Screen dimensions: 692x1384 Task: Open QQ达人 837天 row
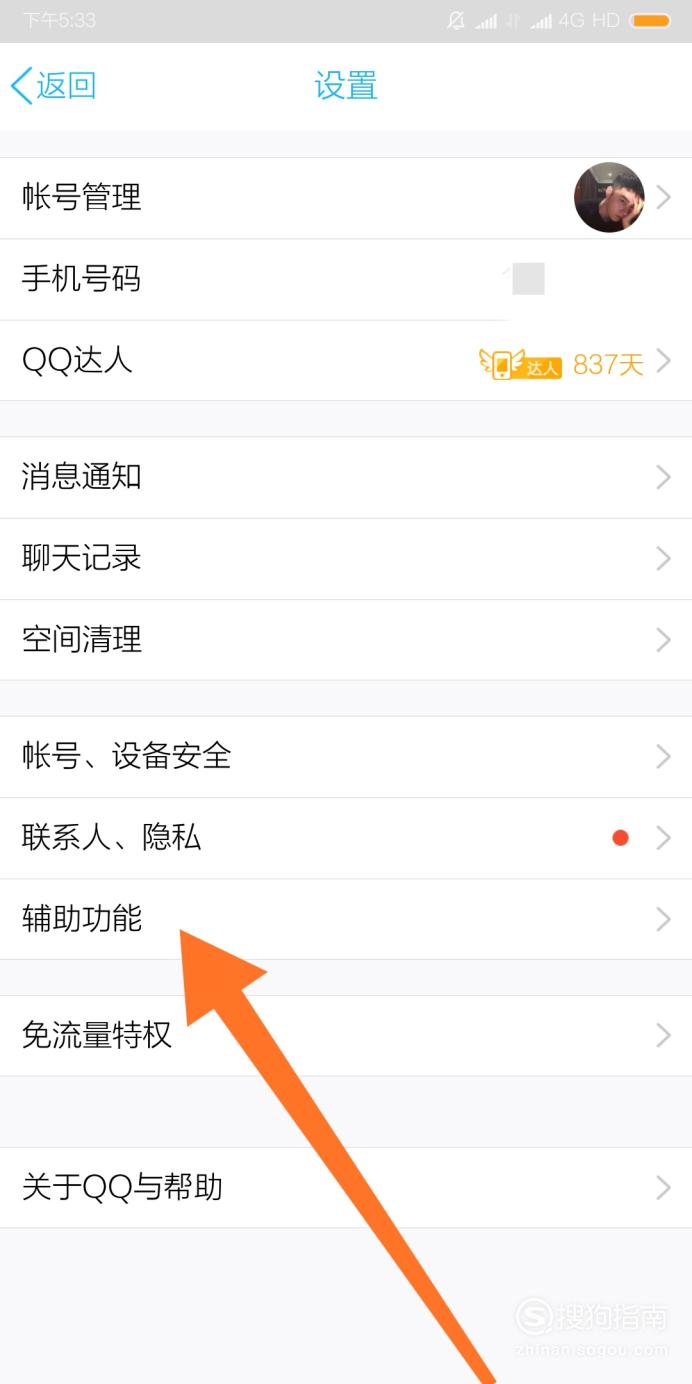click(346, 361)
